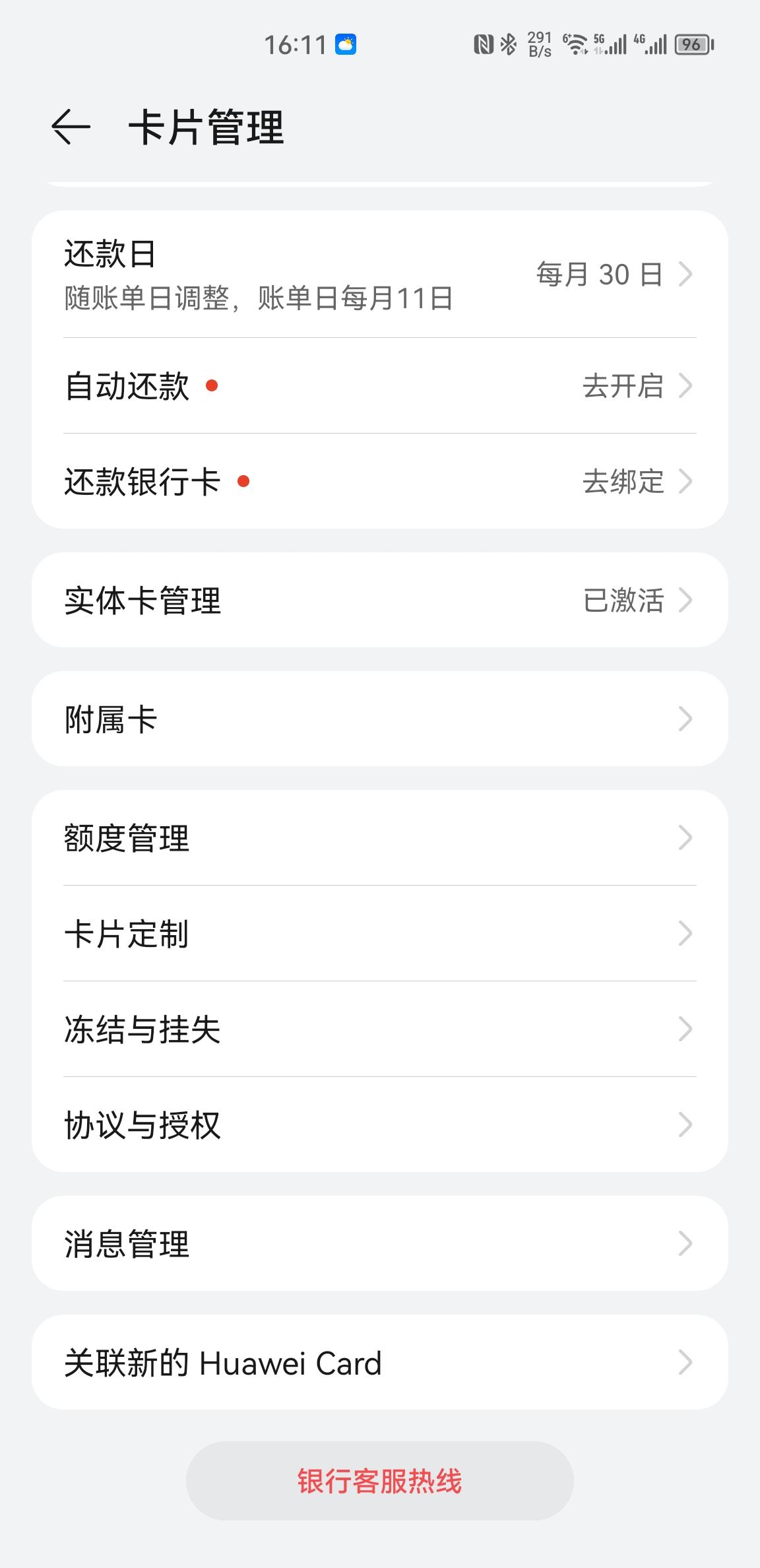Open the 还款日 setting row

pyautogui.click(x=380, y=275)
